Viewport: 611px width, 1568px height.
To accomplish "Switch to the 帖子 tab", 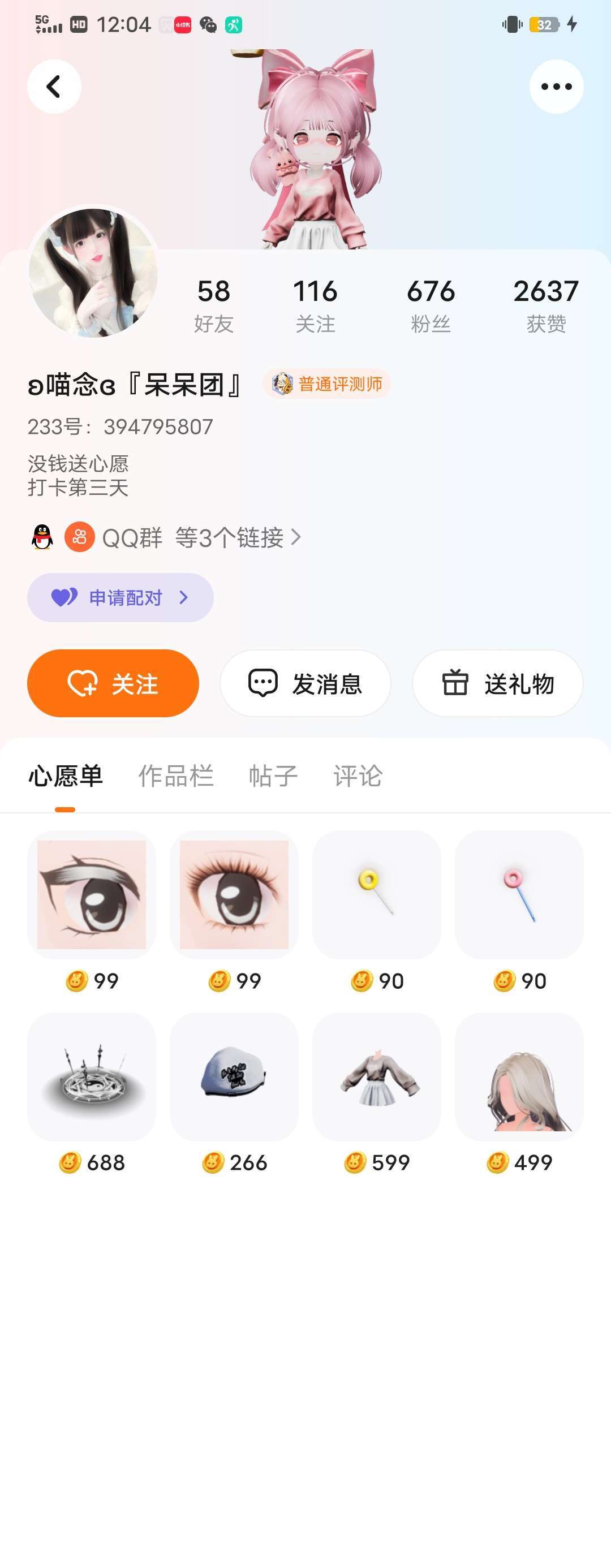I will click(x=273, y=776).
